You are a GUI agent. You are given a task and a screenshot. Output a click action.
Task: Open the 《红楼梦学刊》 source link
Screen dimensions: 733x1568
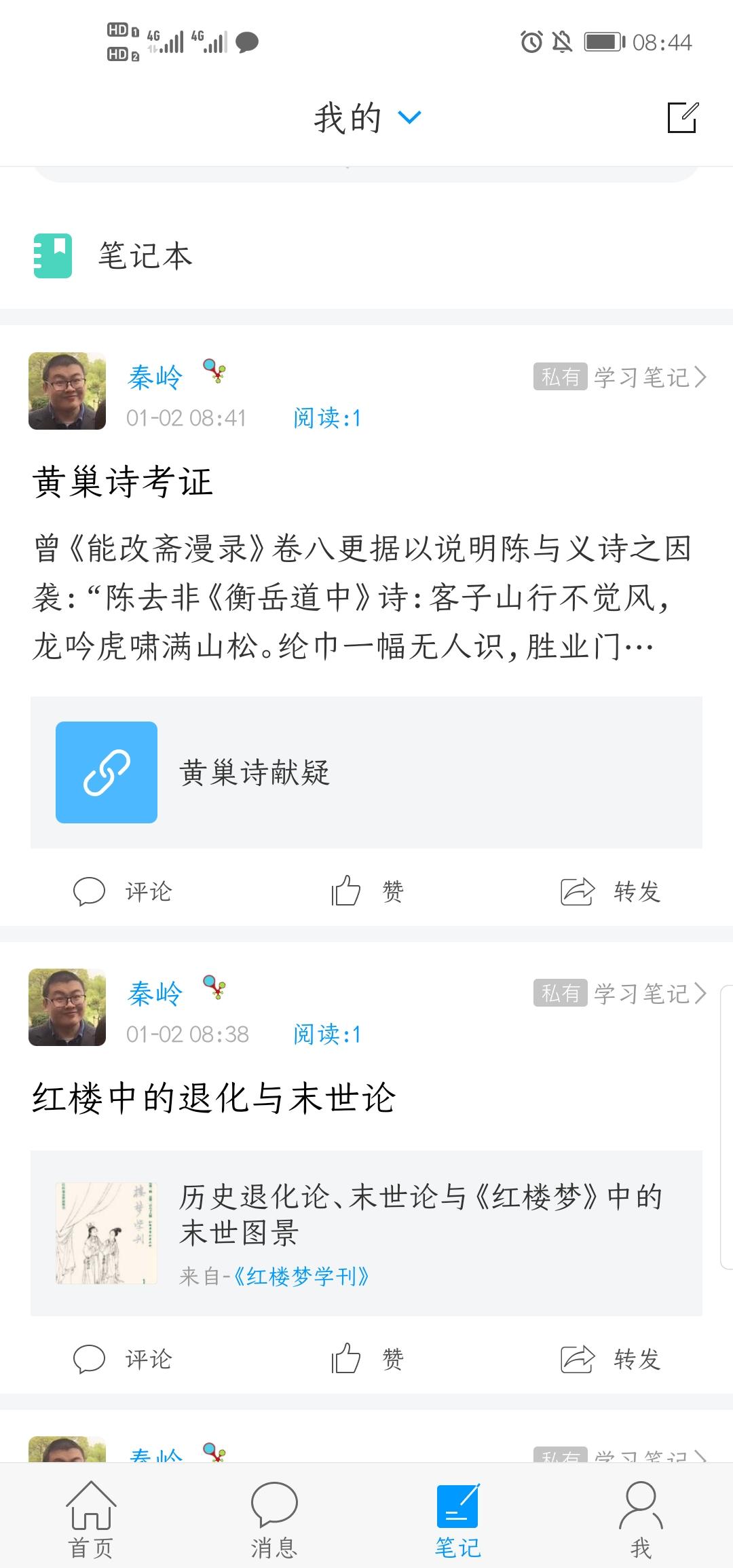301,1277
